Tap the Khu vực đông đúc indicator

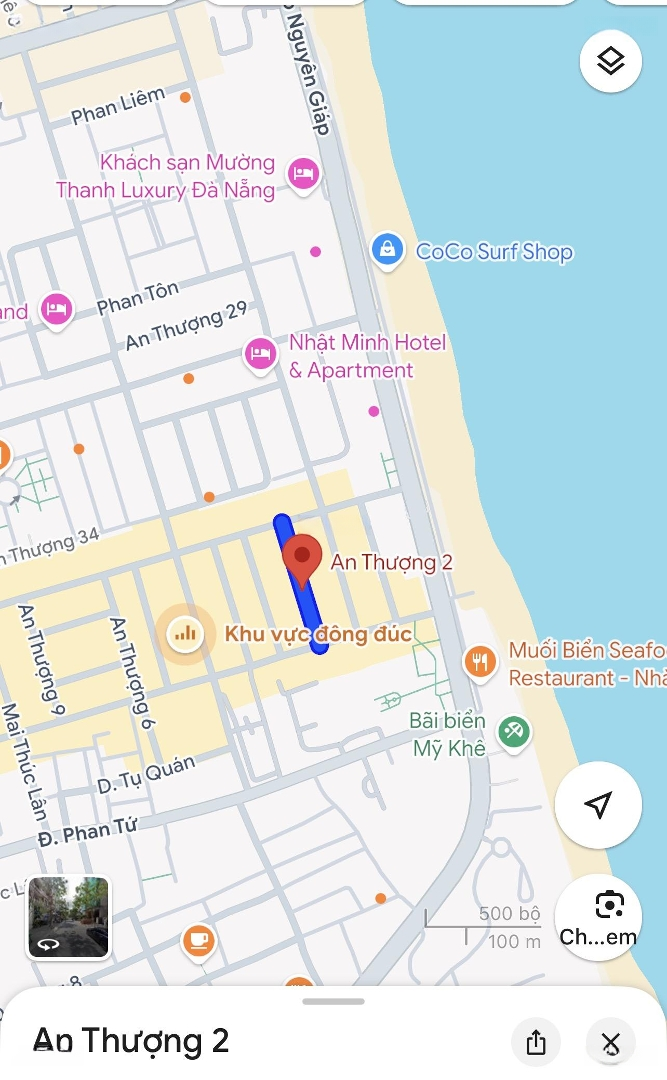185,633
